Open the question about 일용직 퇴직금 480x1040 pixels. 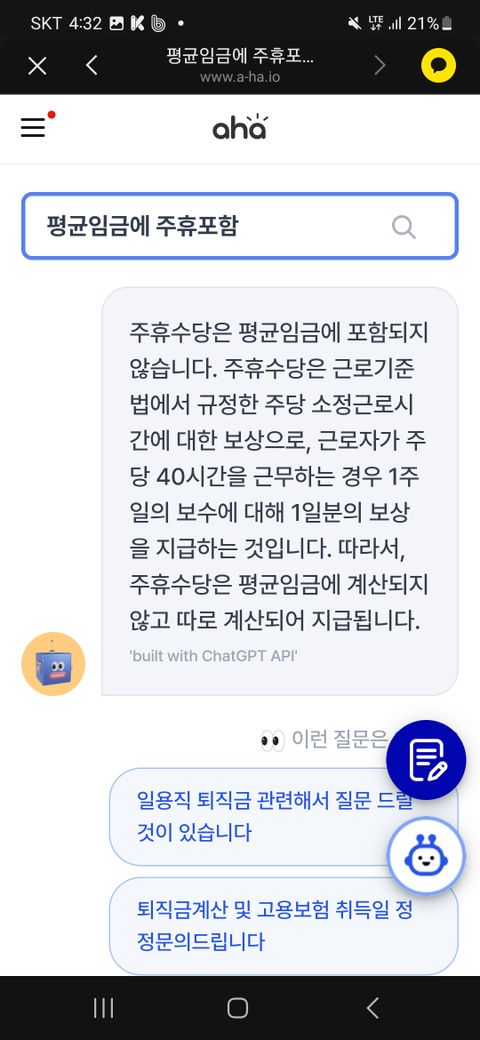[275, 816]
